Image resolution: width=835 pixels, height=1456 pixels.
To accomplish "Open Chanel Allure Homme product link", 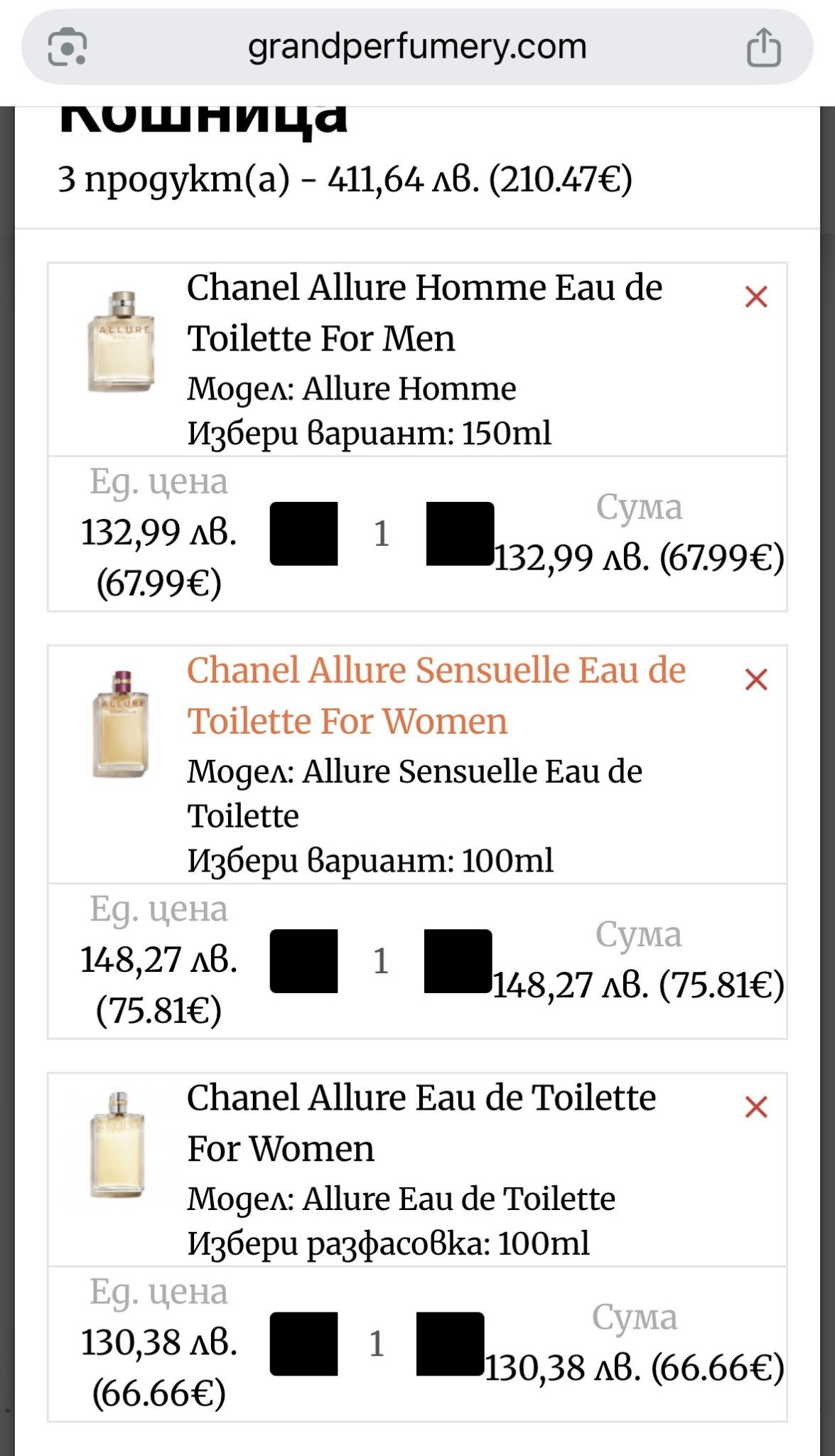I will point(424,313).
